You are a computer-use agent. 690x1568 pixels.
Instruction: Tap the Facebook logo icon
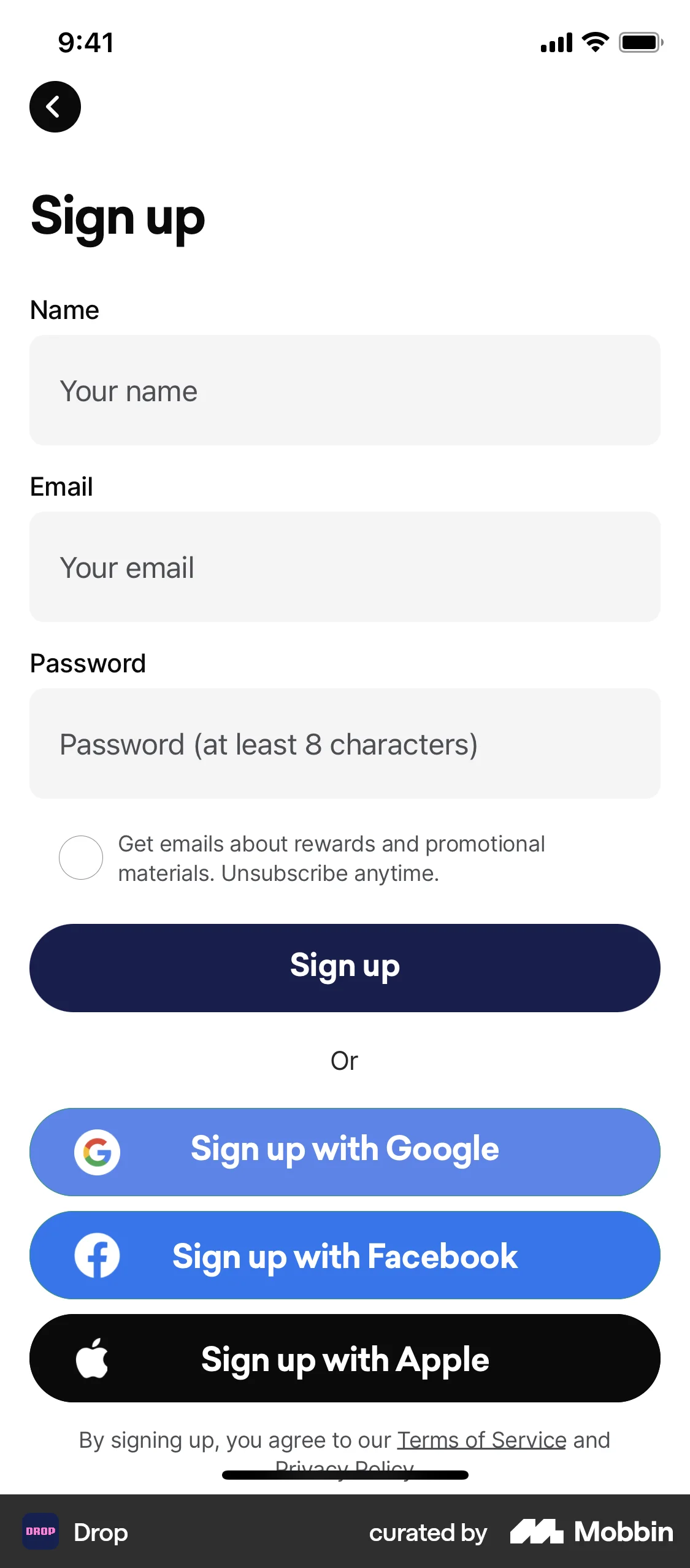[x=98, y=1255]
